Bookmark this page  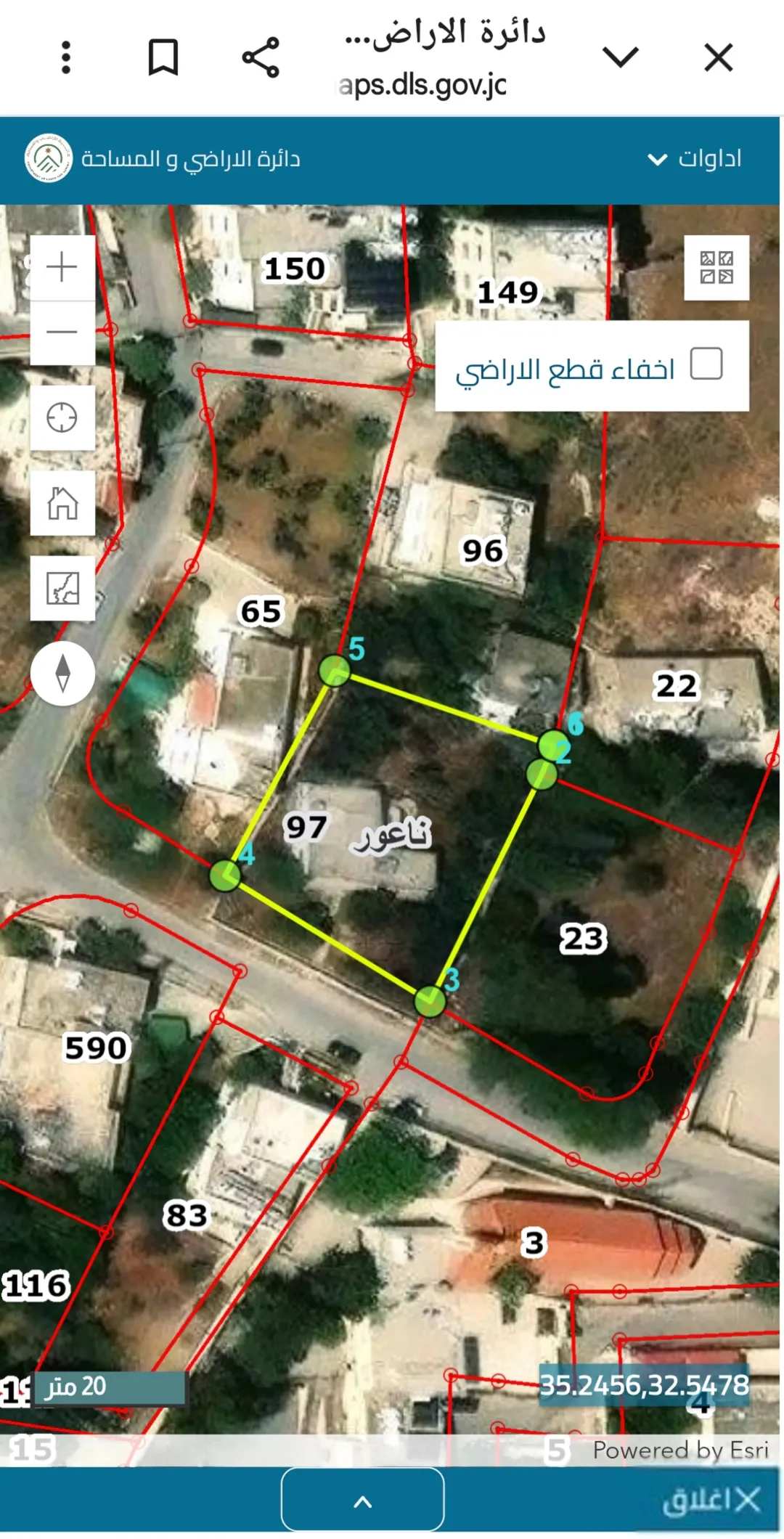point(163,57)
